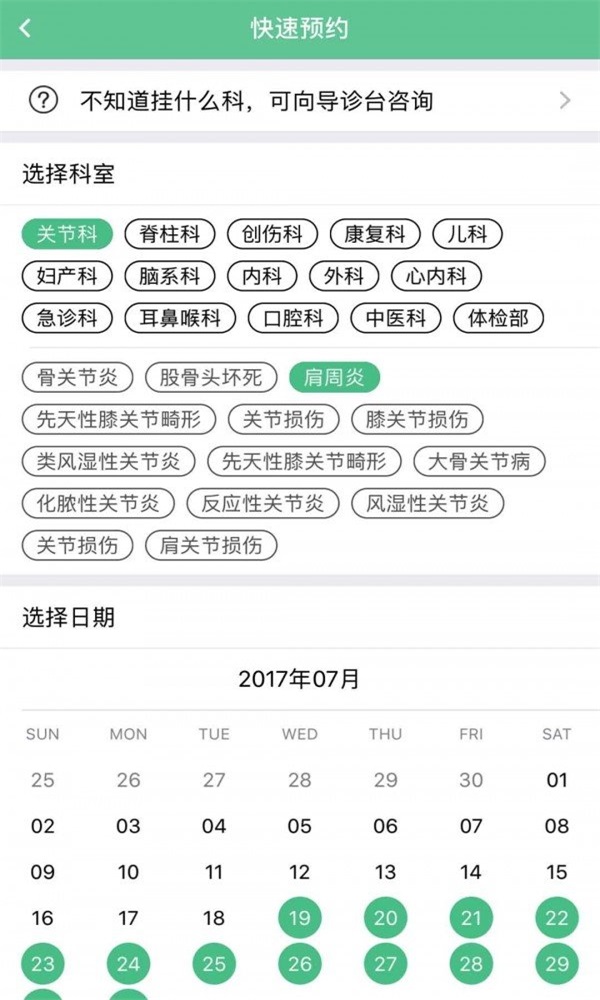The height and width of the screenshot is (1000, 600).
Task: Select the 妇产科 chip
Action: pyautogui.click(x=67, y=276)
